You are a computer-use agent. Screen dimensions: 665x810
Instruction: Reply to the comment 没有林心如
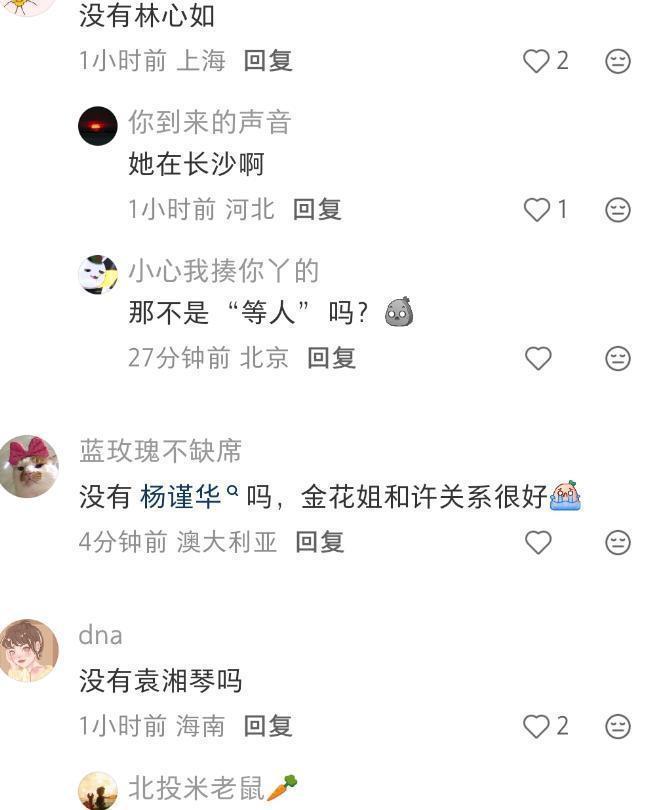268,61
